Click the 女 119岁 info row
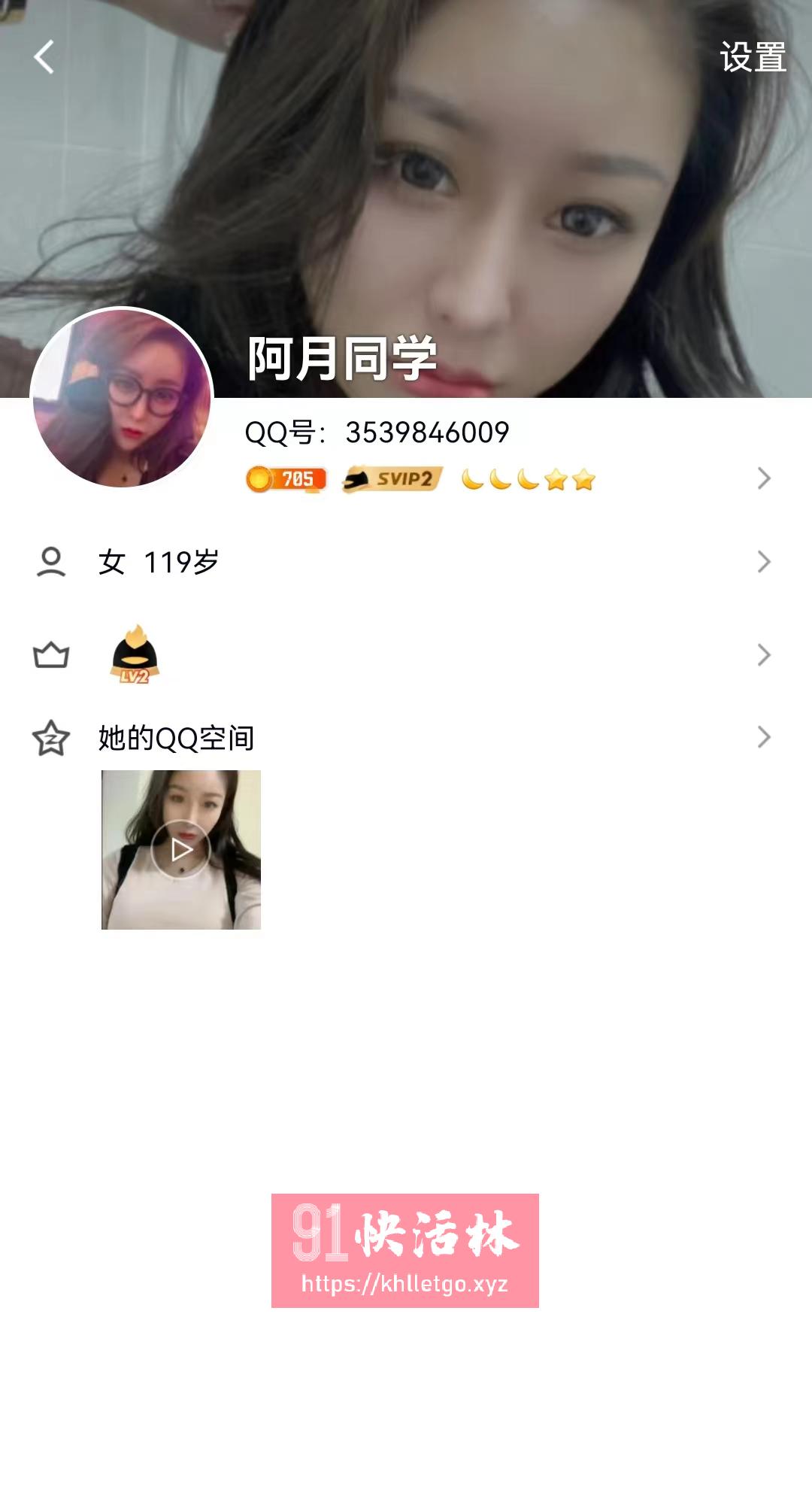This screenshot has width=812, height=1487. pyautogui.click(x=158, y=561)
